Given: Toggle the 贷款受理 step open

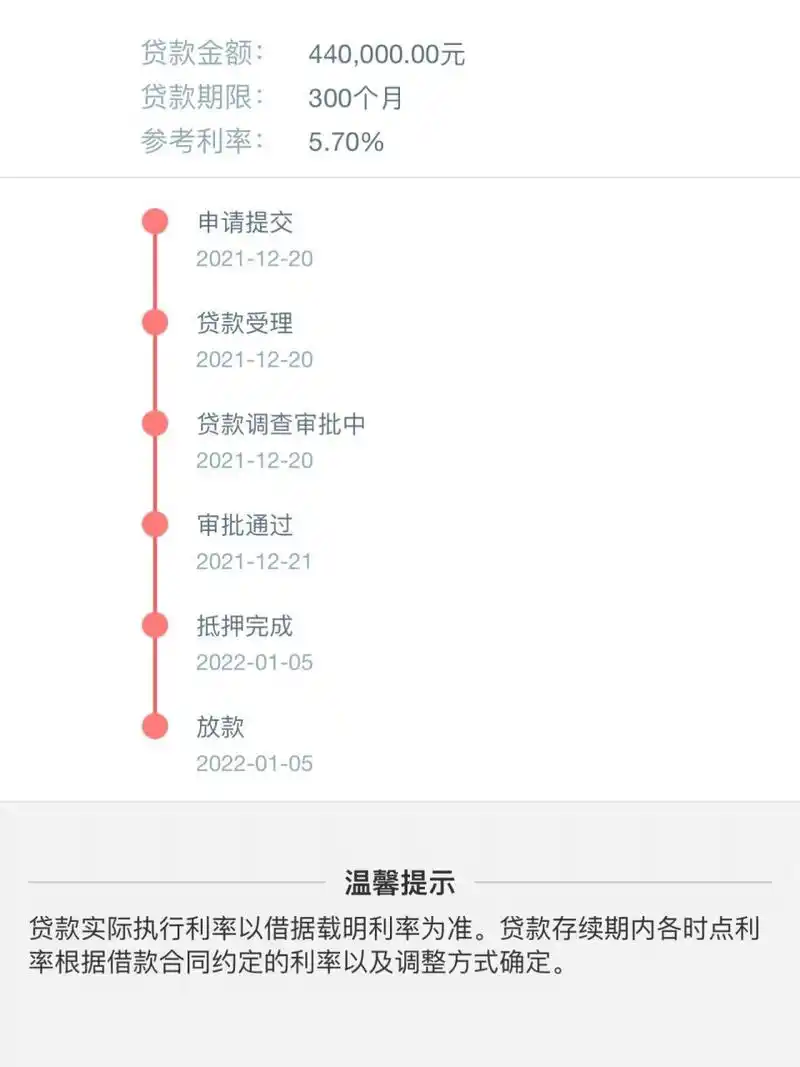Looking at the screenshot, I should tap(244, 322).
